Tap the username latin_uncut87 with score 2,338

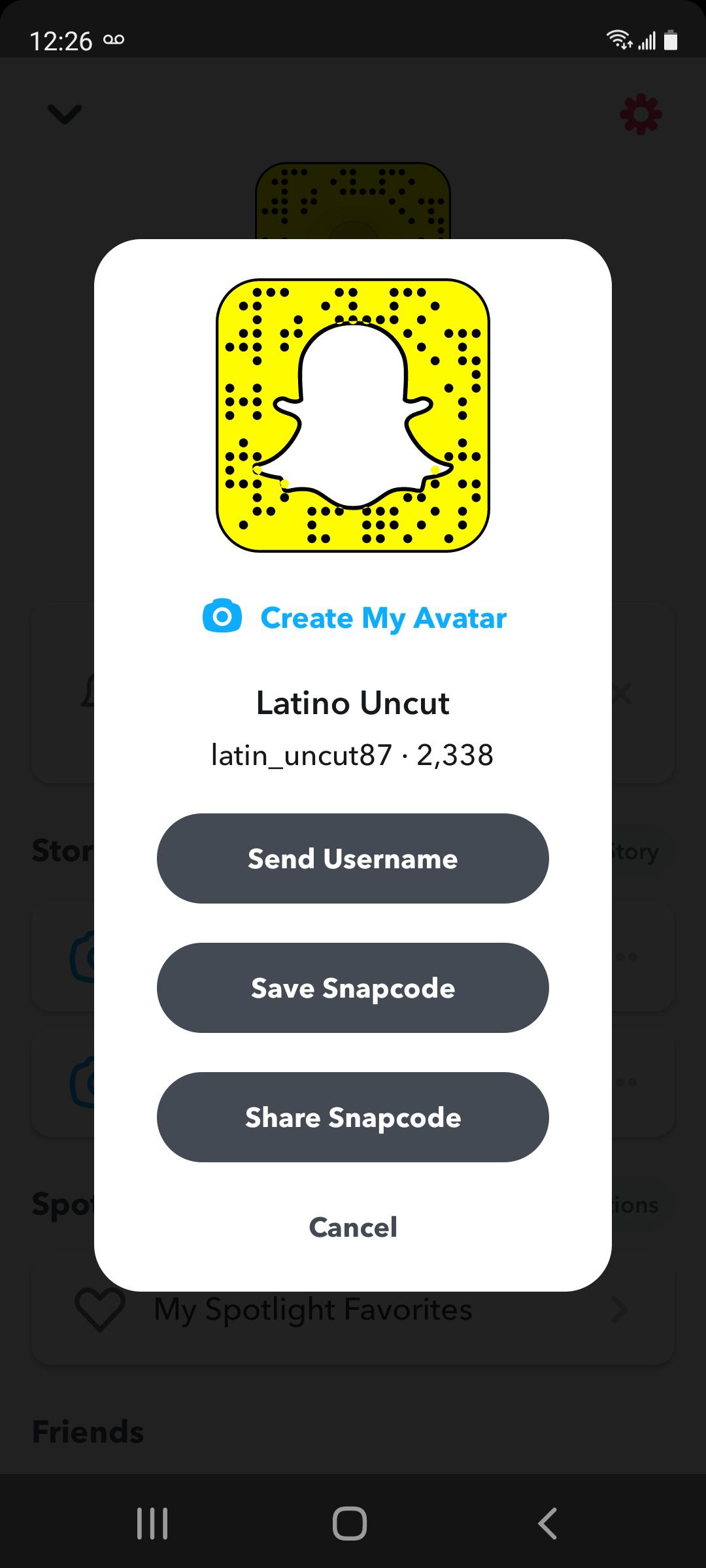coord(353,755)
